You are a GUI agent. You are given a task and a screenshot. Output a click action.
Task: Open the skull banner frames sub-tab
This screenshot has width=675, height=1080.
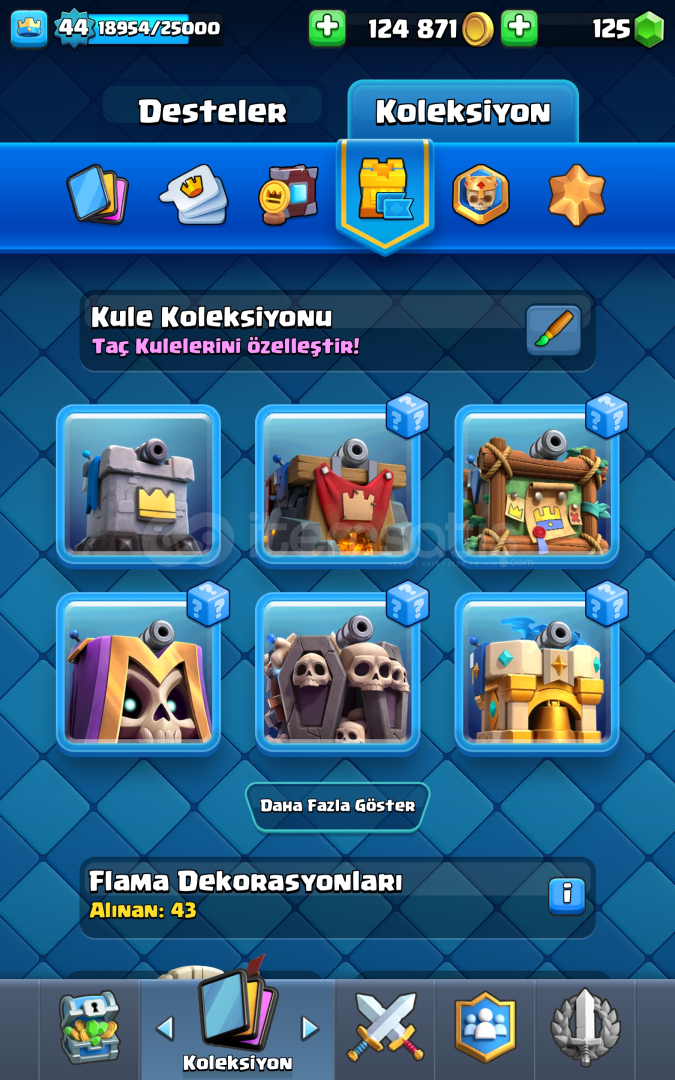[481, 194]
